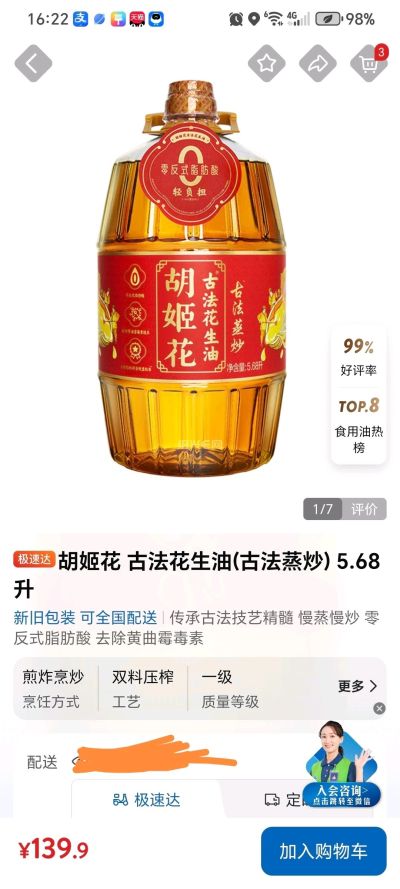This screenshot has height=889, width=400.
Task: Select the 极速达 delivery tab
Action: click(x=147, y=799)
